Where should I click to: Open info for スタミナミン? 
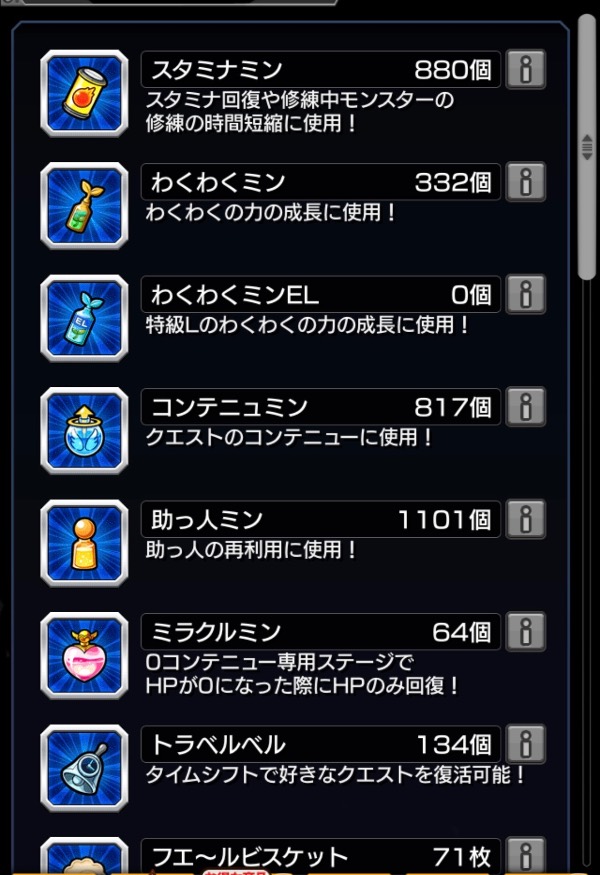coord(526,70)
